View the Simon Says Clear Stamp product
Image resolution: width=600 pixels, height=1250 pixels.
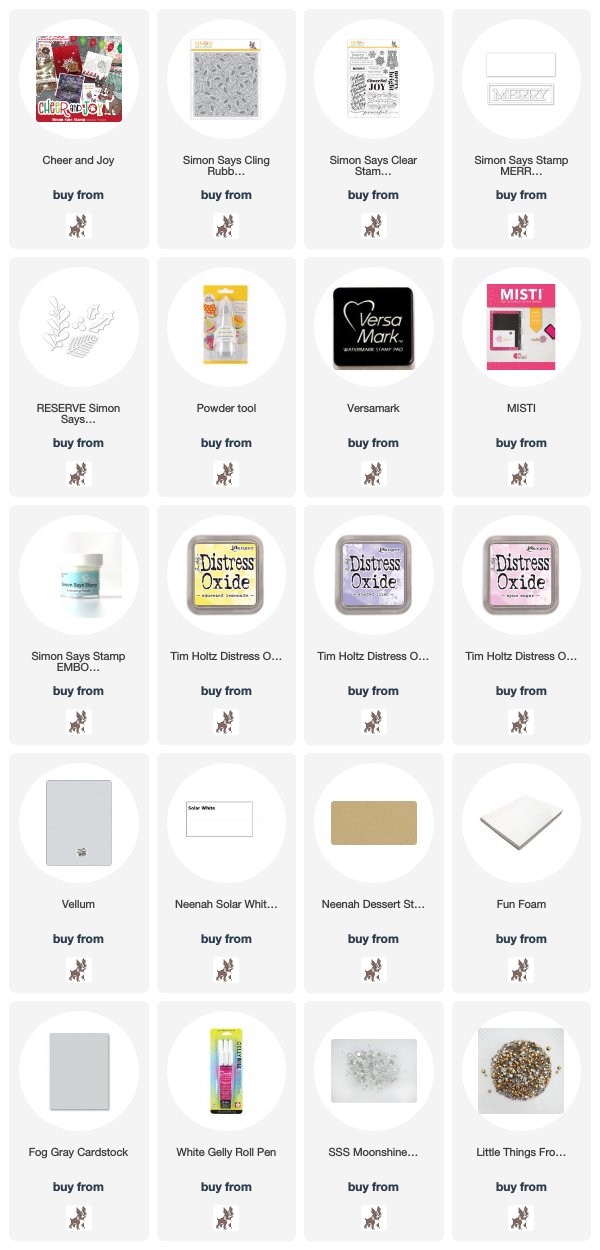373,80
